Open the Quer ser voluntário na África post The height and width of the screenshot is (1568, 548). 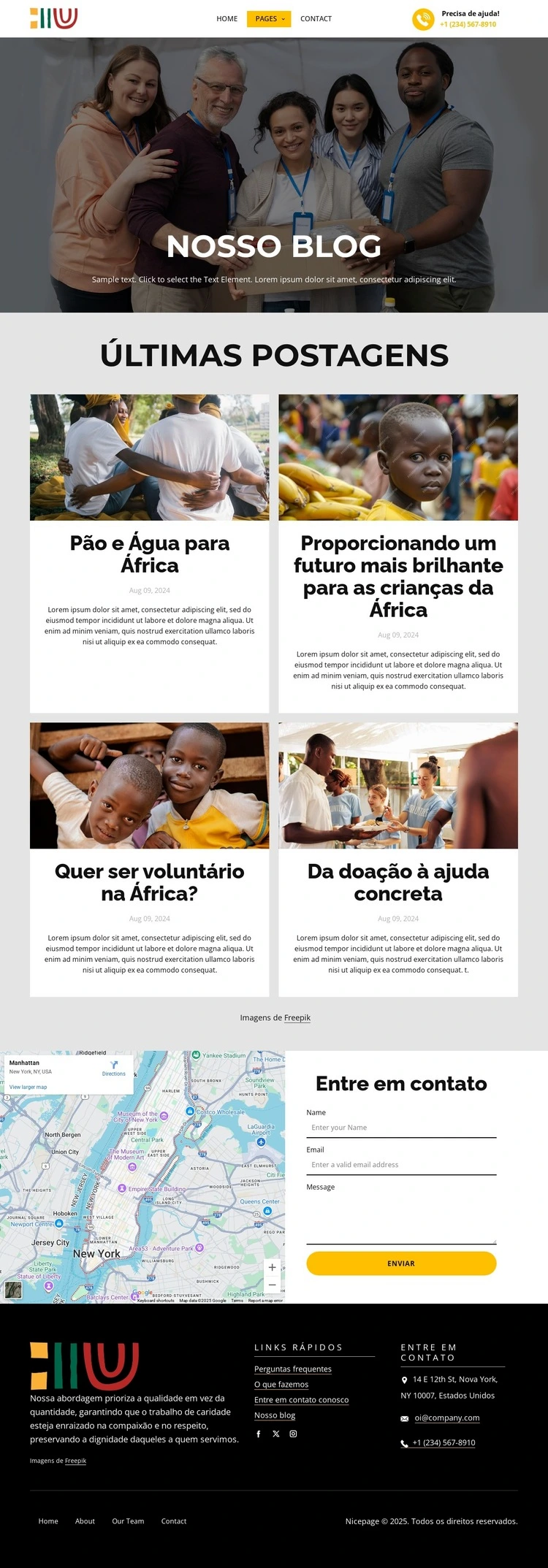pos(149,881)
